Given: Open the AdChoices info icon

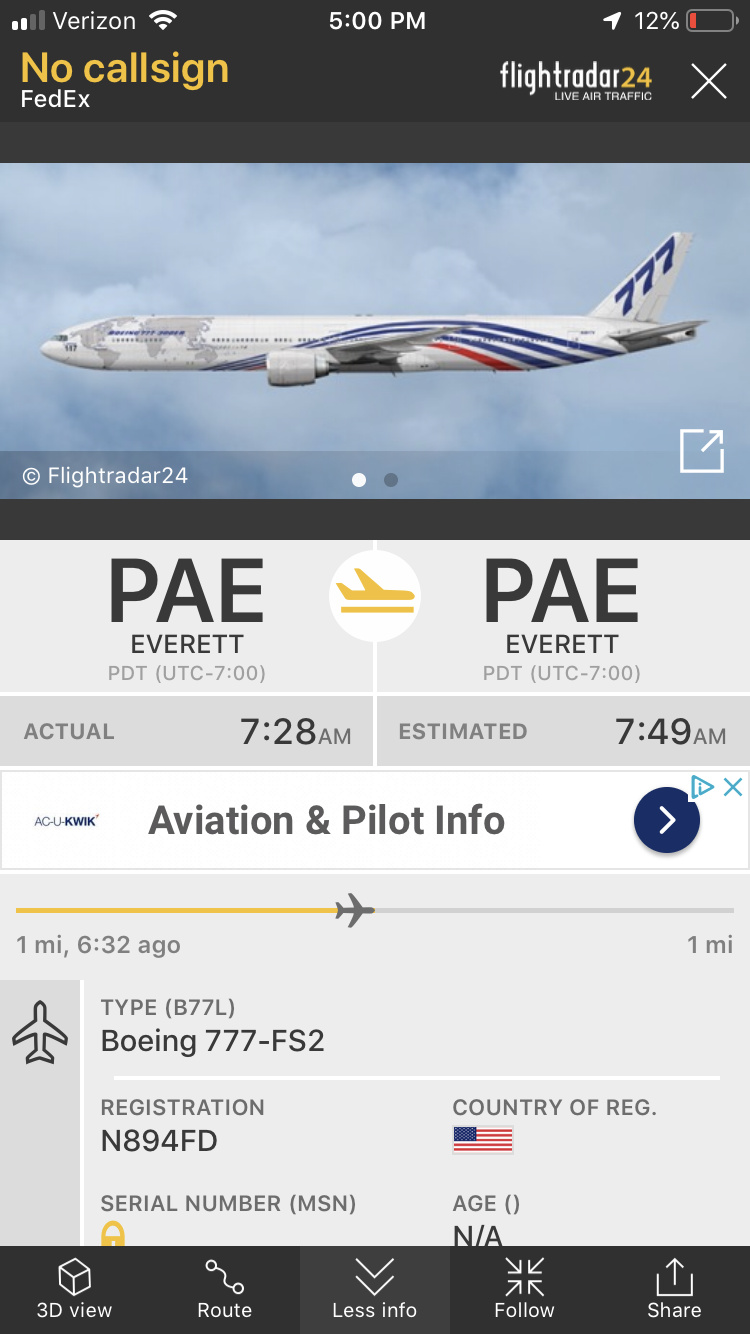Looking at the screenshot, I should coord(703,787).
